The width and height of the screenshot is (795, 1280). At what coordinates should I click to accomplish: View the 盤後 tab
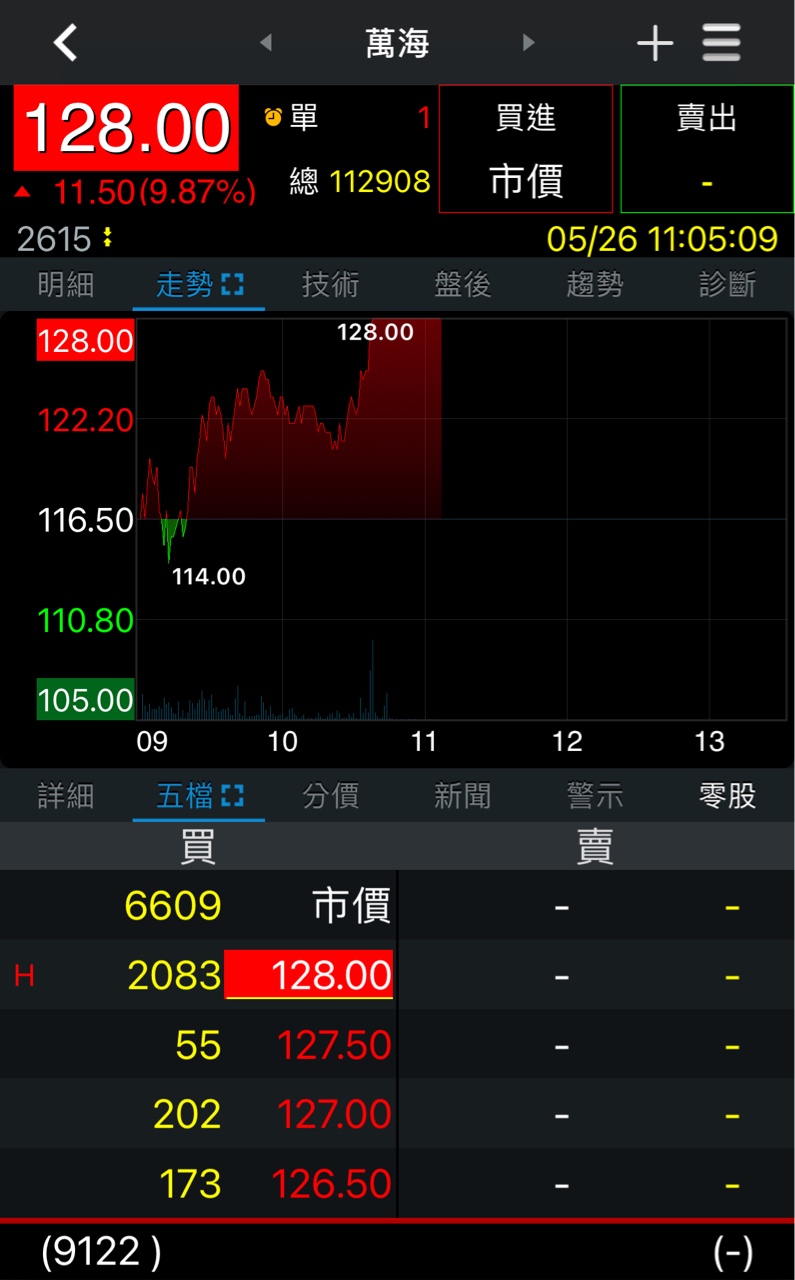(462, 285)
